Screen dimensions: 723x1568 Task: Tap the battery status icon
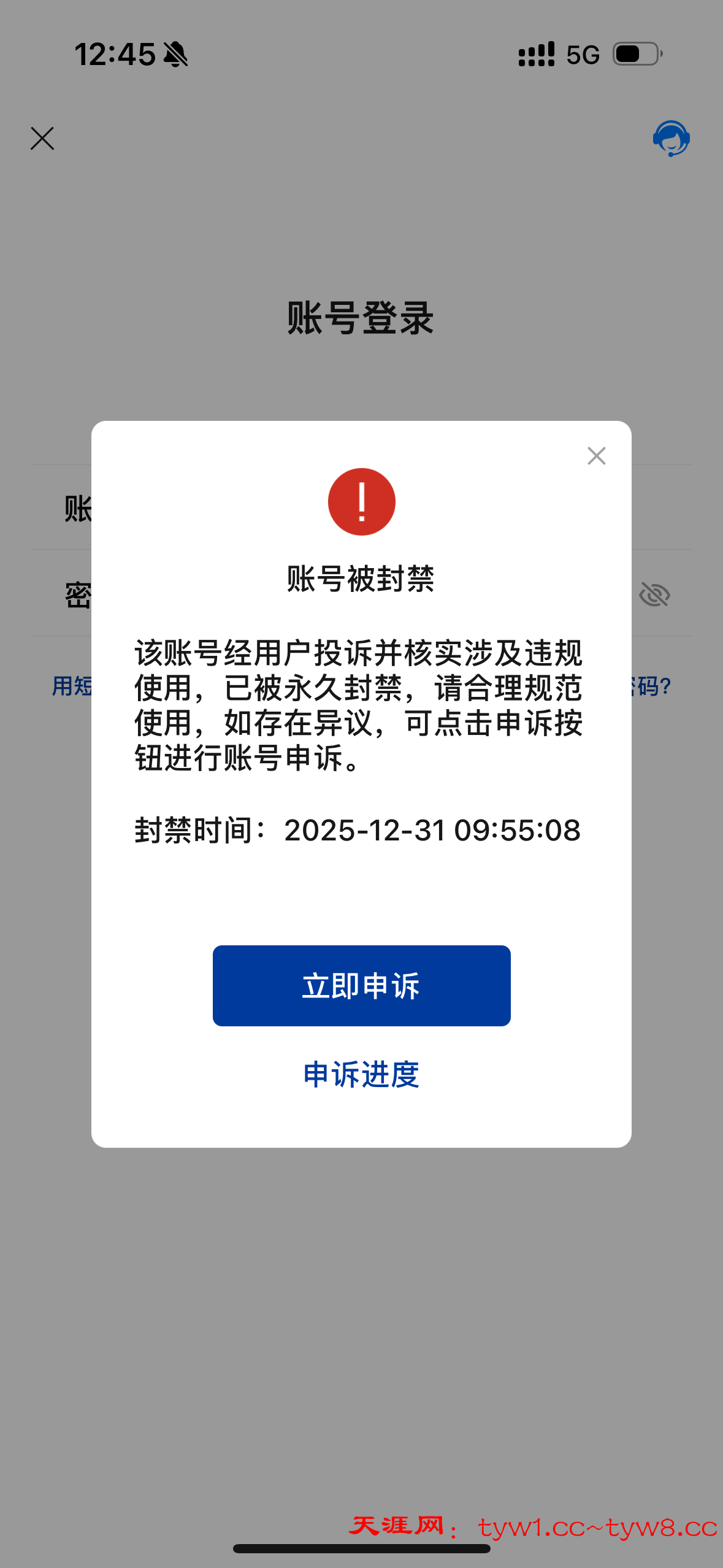click(633, 55)
